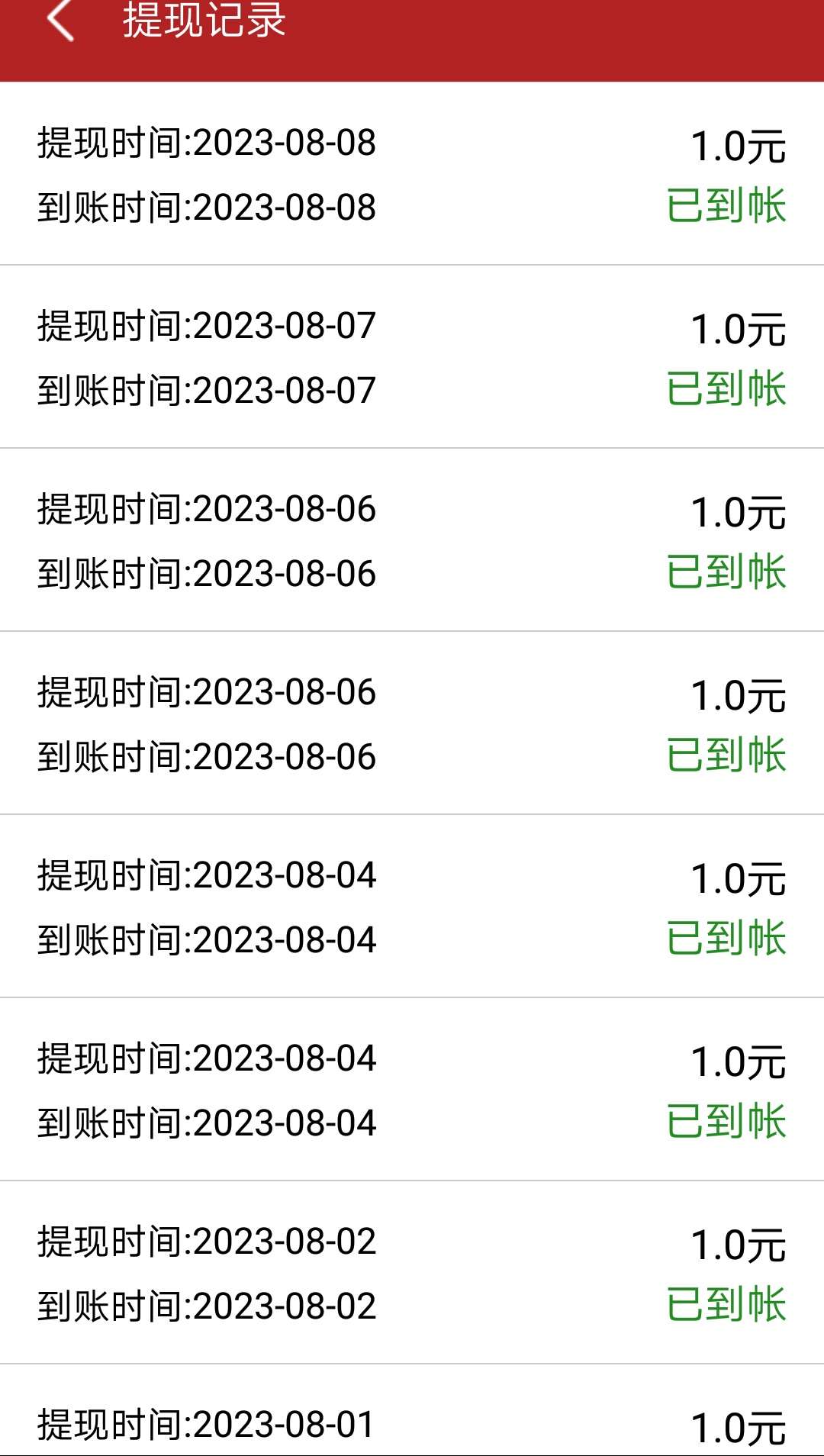Tap the back arrow in the 提现记录 header
This screenshot has width=824, height=1456.
pos(60,19)
